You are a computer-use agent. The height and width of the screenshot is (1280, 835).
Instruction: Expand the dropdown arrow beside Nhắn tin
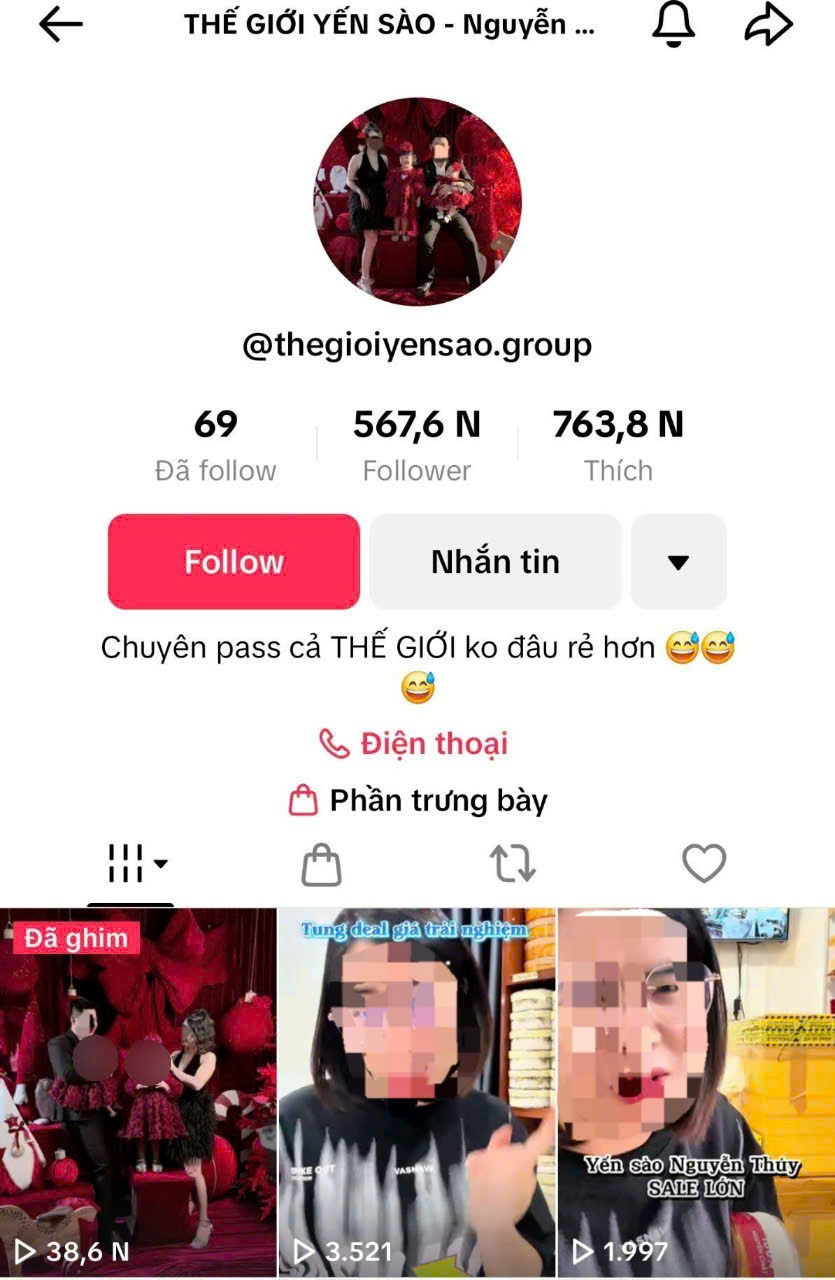(678, 562)
